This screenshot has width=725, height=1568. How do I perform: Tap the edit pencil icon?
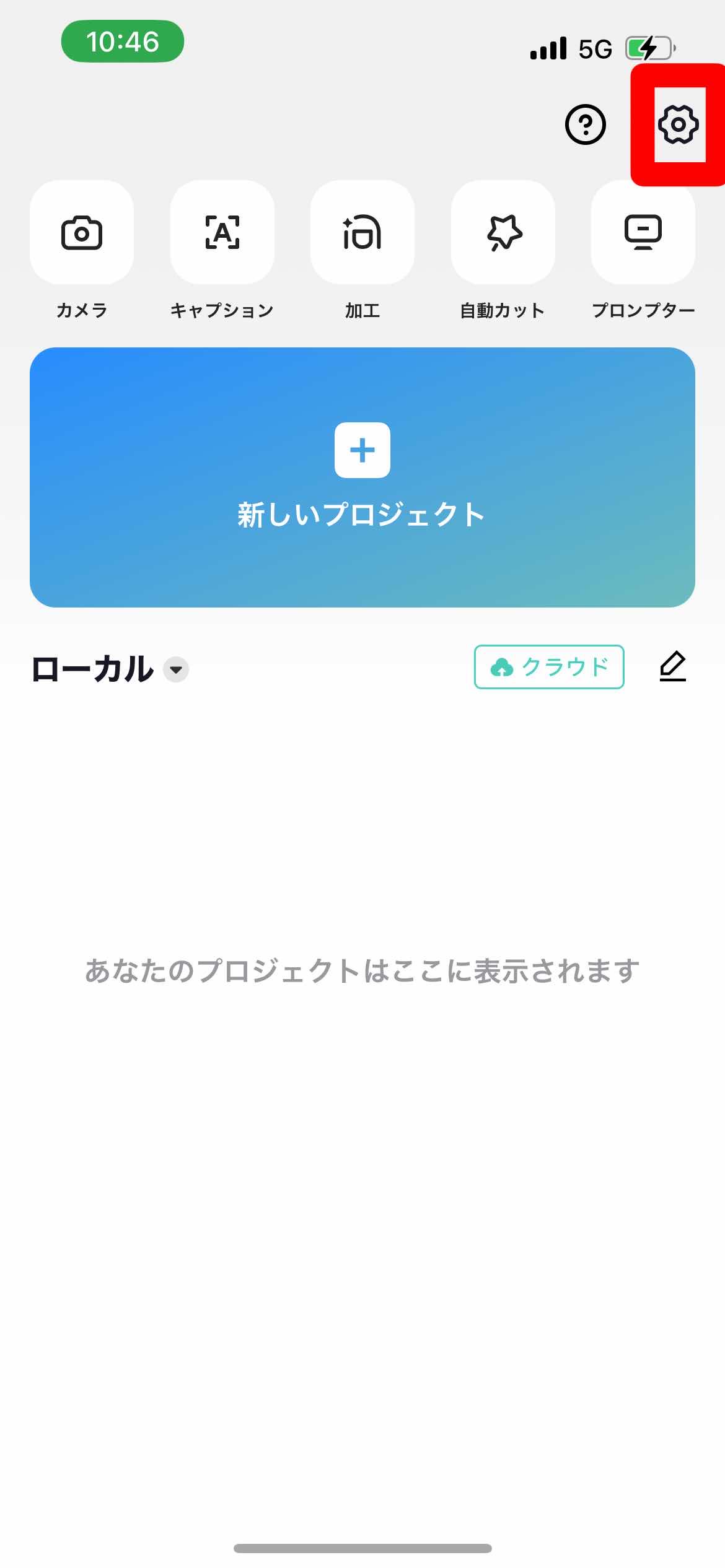coord(672,667)
